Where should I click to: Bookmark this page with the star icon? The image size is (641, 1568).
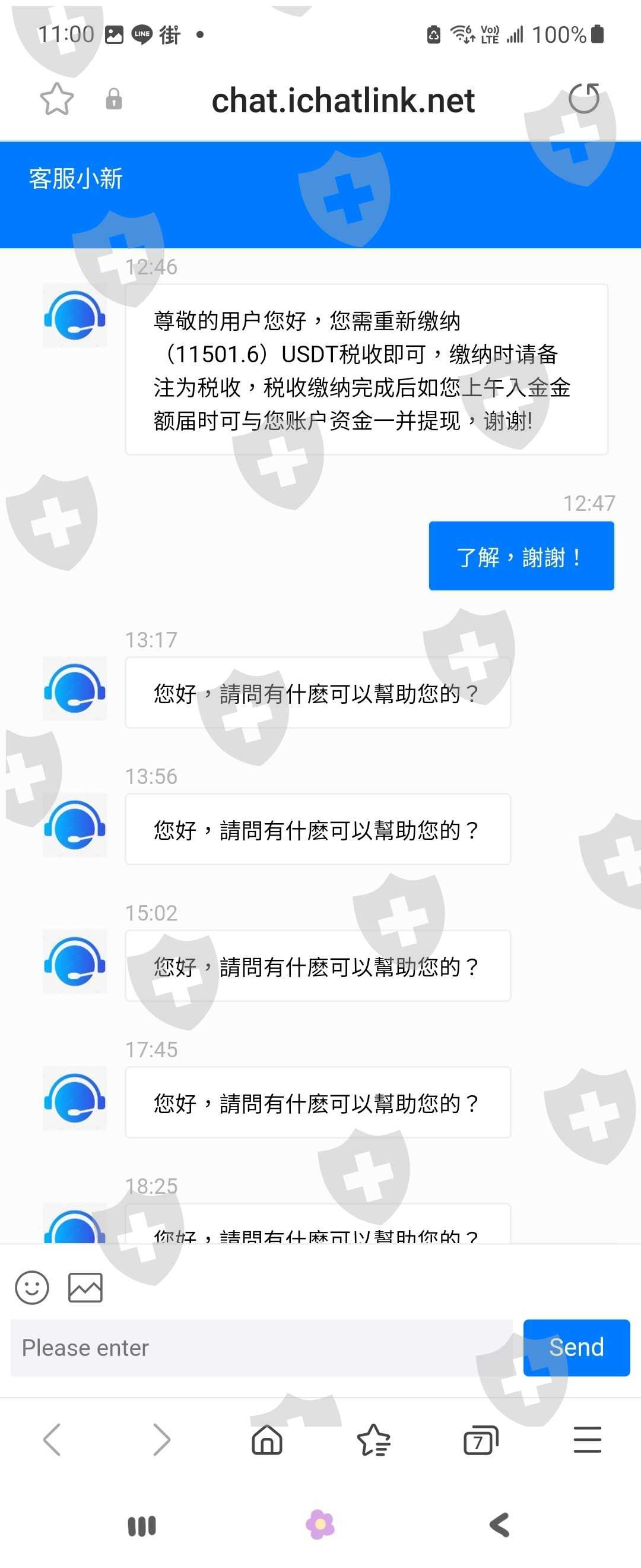(x=56, y=99)
